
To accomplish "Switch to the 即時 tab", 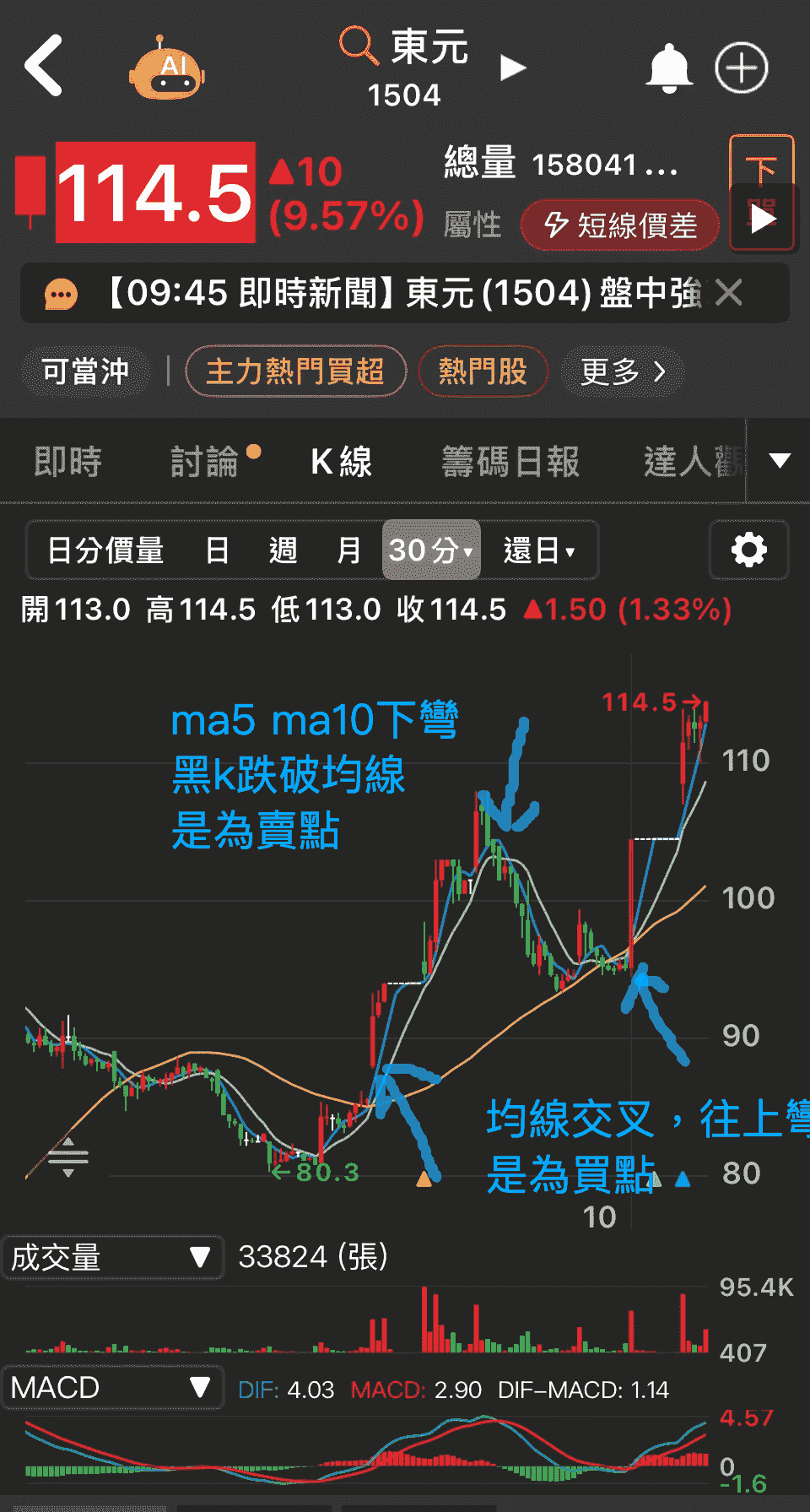I will (68, 462).
